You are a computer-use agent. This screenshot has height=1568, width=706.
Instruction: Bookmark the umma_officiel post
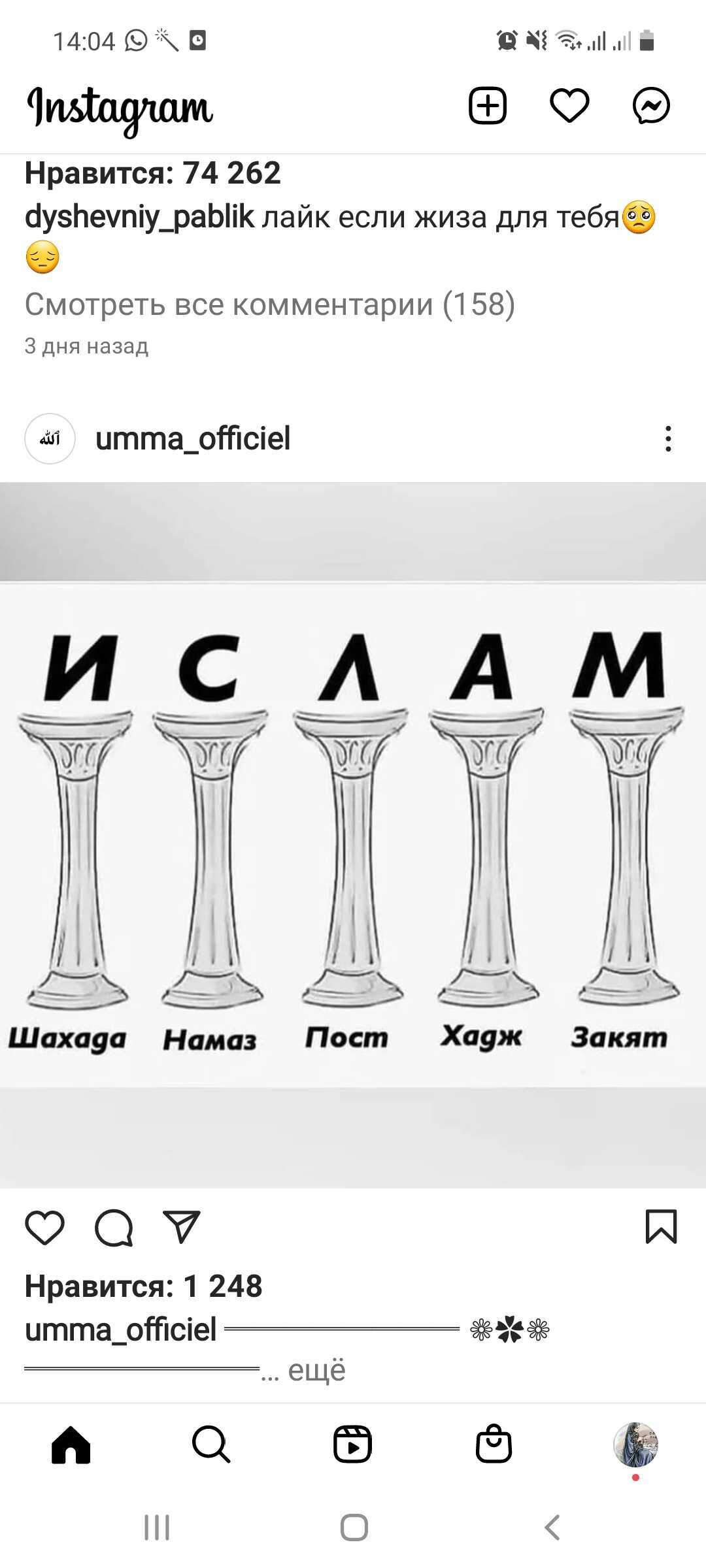coord(661,1226)
